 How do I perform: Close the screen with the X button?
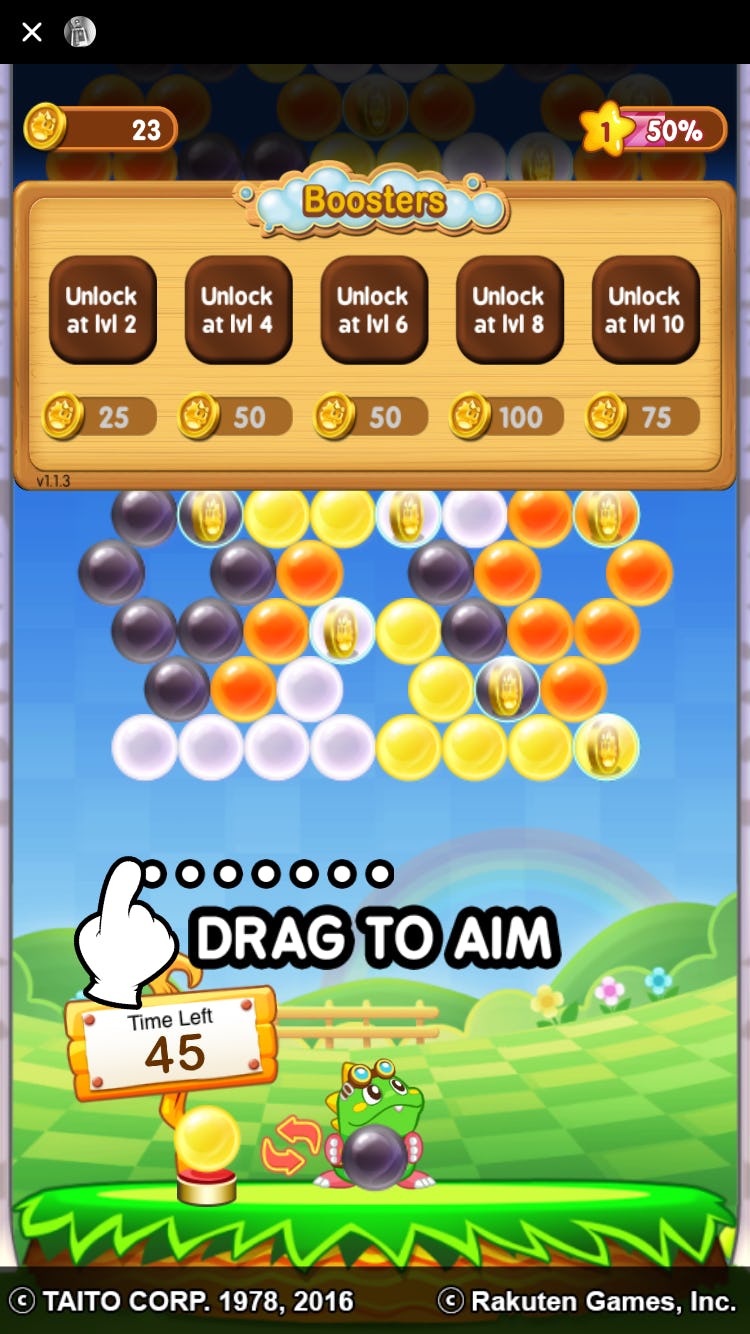(31, 31)
